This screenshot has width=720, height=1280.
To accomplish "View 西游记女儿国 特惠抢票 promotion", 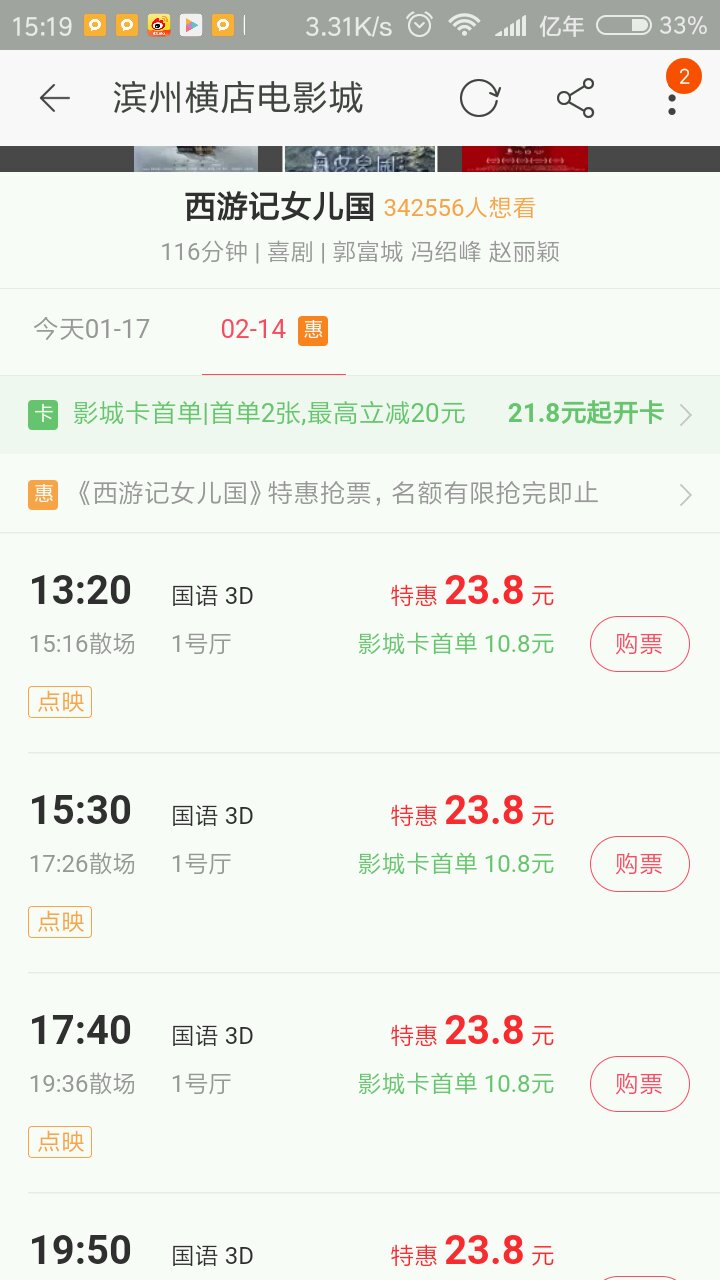I will (360, 493).
